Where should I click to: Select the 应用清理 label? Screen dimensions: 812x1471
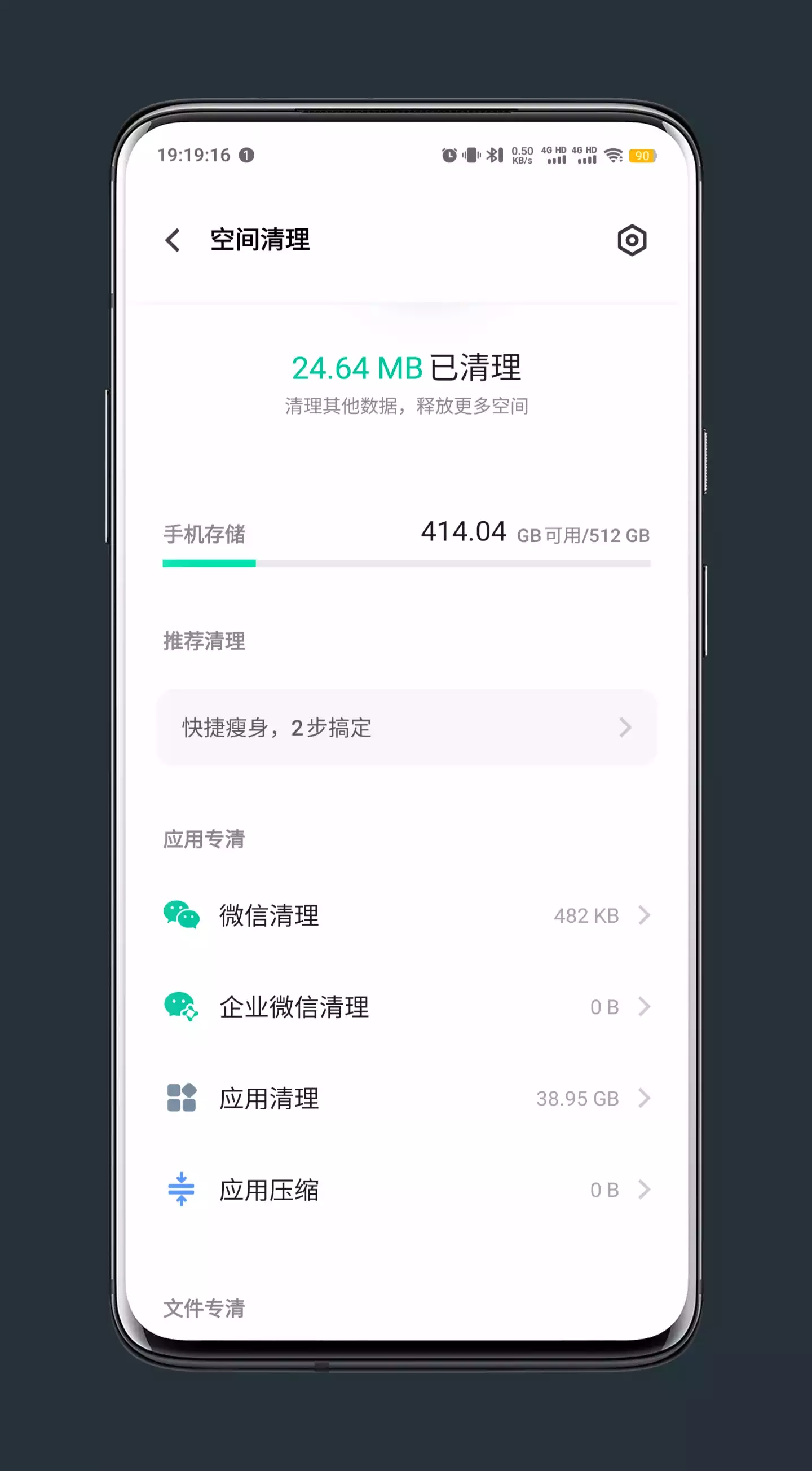270,1098
